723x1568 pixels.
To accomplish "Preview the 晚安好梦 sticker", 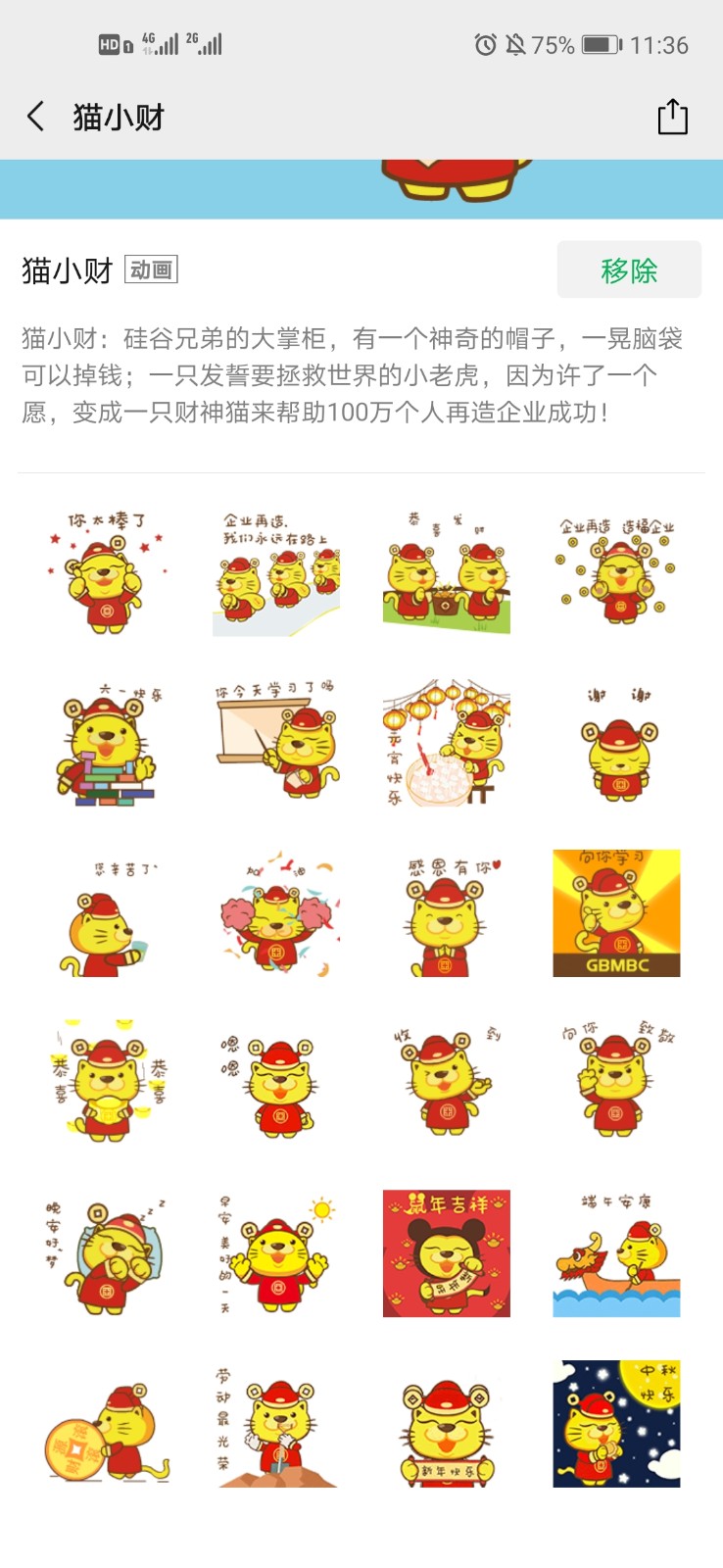I will pyautogui.click(x=107, y=1253).
